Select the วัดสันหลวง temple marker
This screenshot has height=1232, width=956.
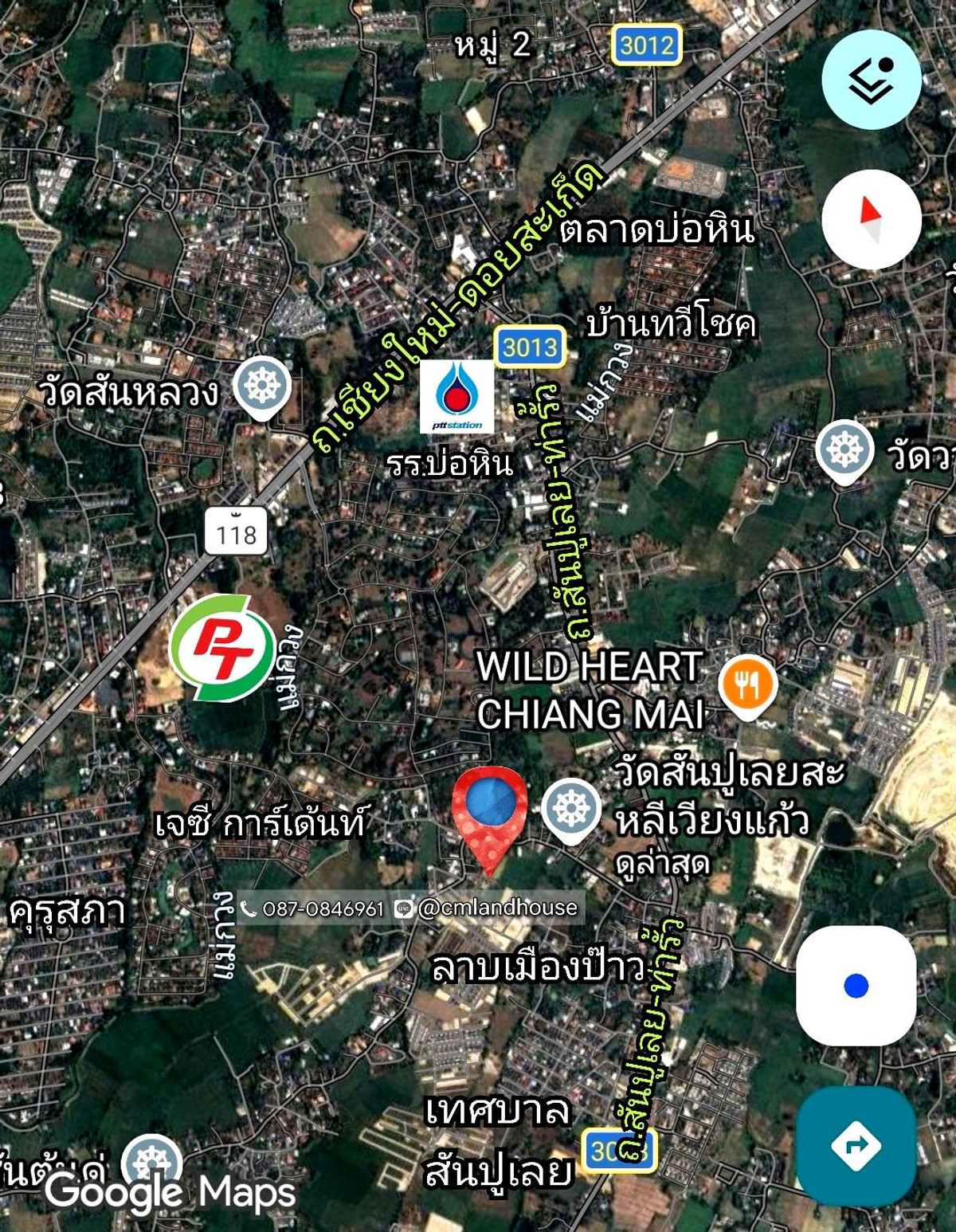[x=262, y=387]
